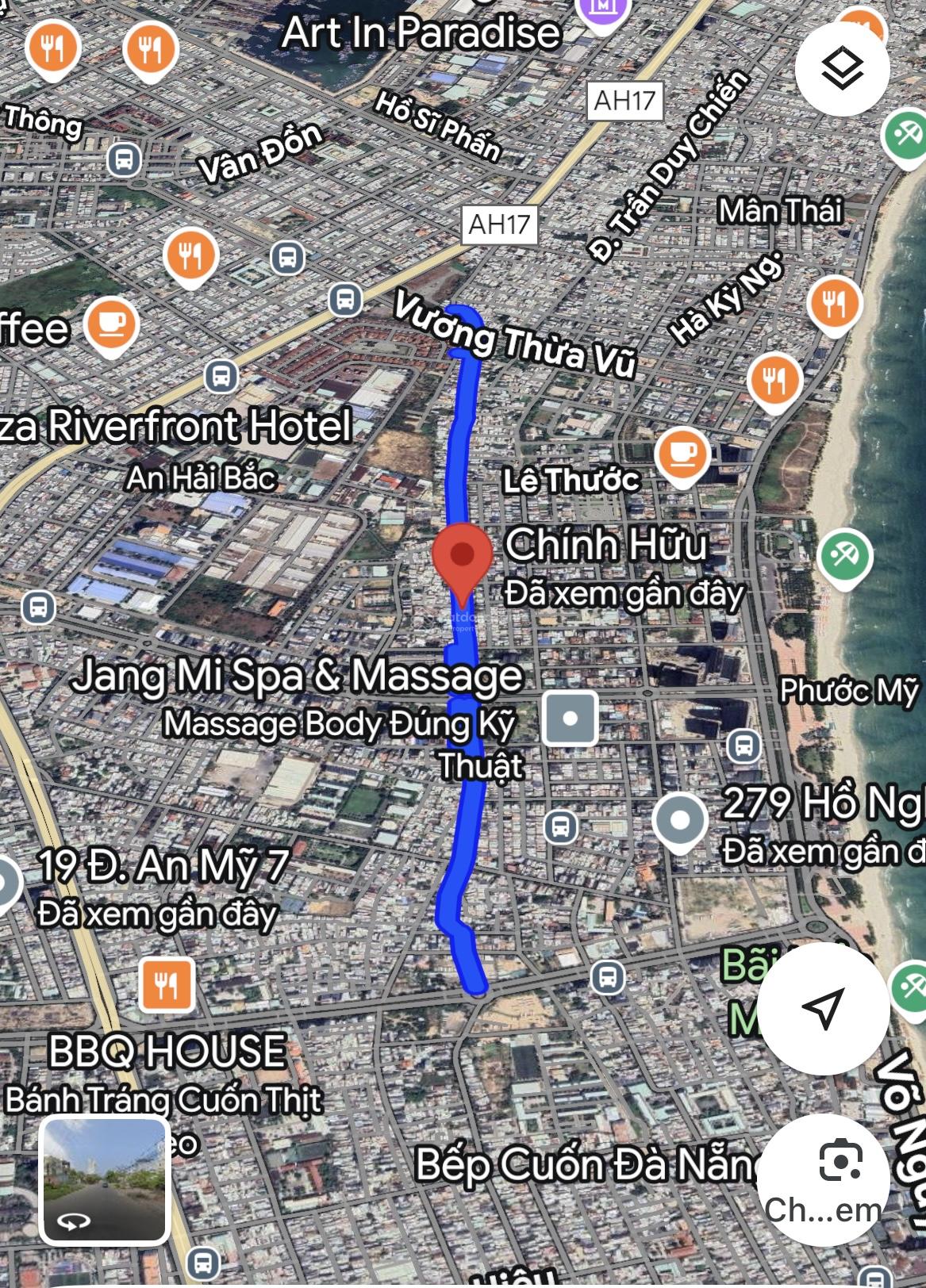This screenshot has width=926, height=1288.
Task: Center map on my location
Action: pos(822,1008)
